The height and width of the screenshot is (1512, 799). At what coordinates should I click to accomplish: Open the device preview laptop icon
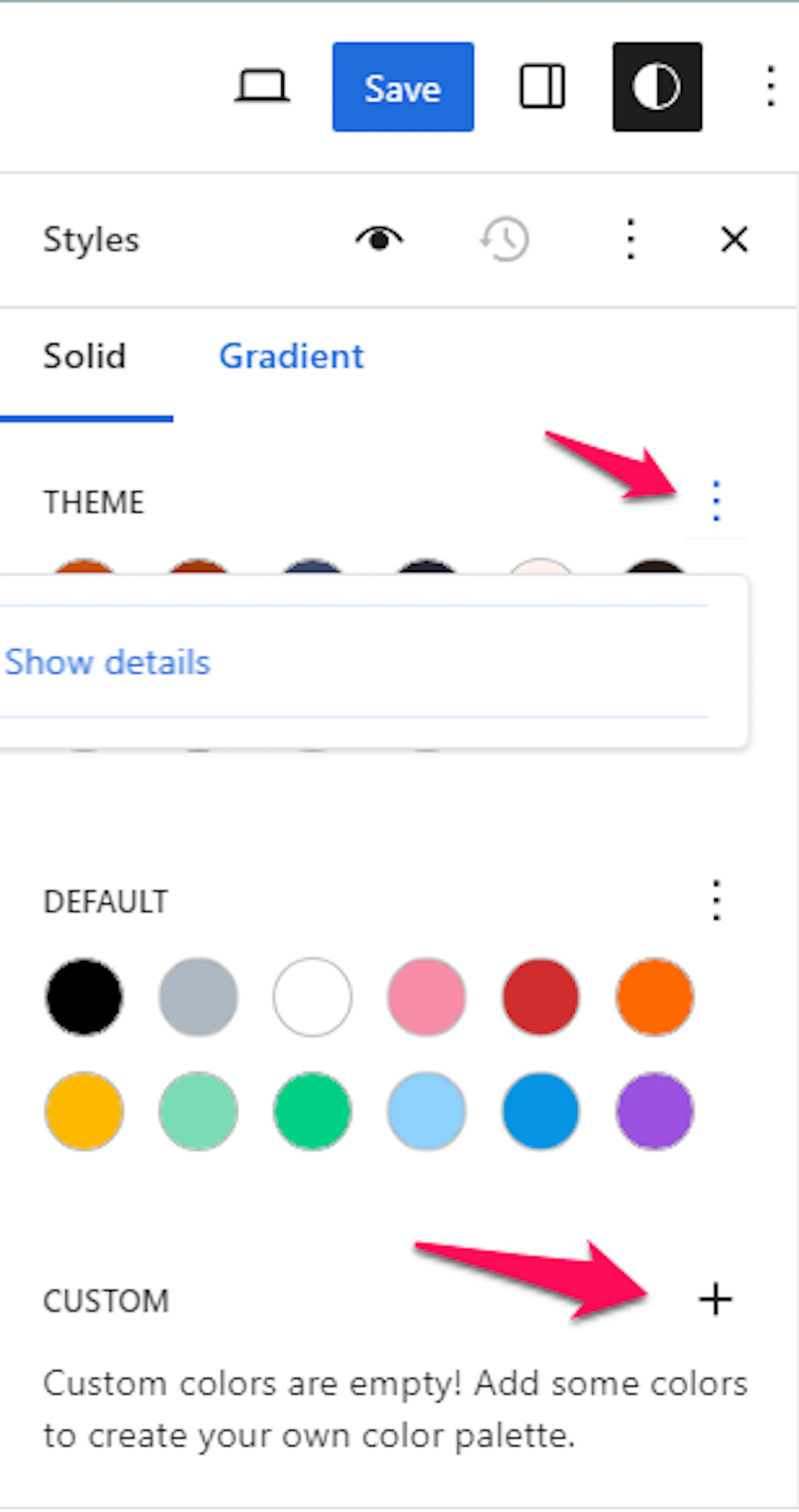point(262,87)
